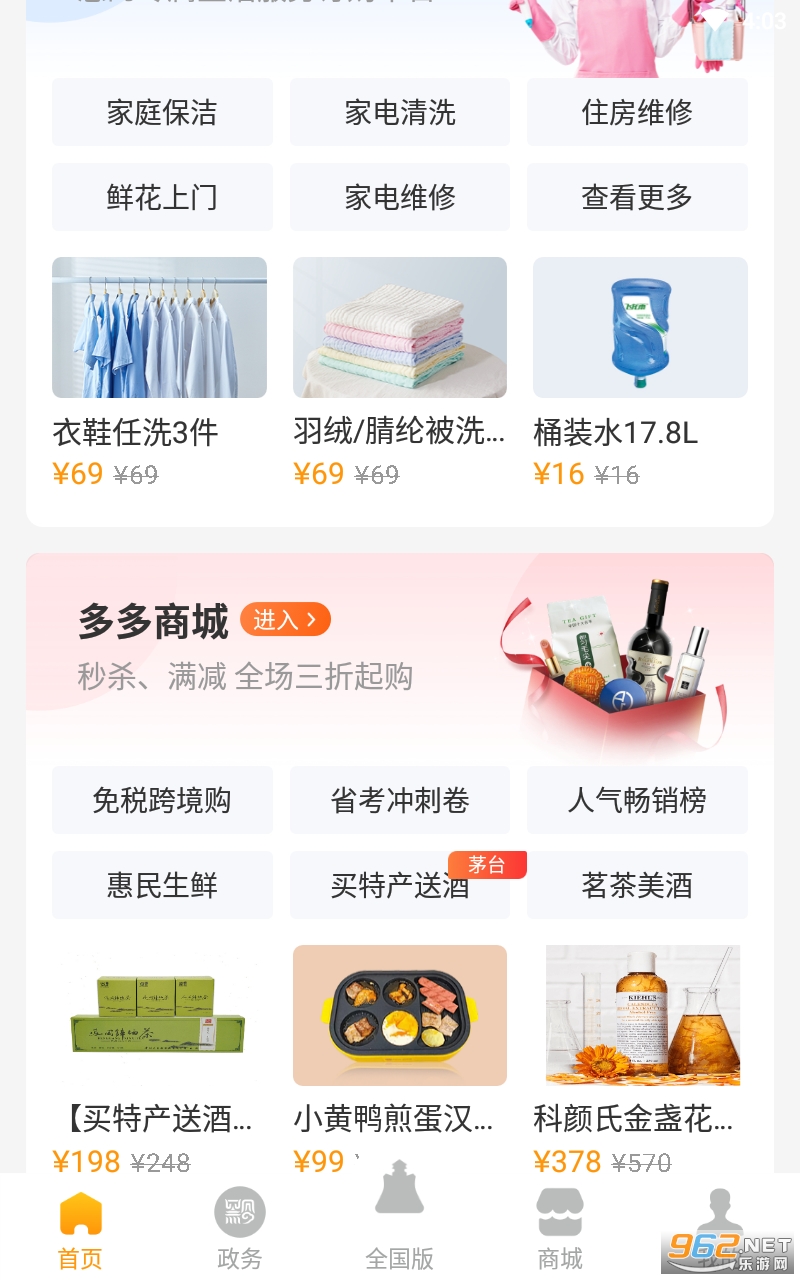Switch to the 政务 tab
Screen dimensions: 800x1280
coord(240,1228)
